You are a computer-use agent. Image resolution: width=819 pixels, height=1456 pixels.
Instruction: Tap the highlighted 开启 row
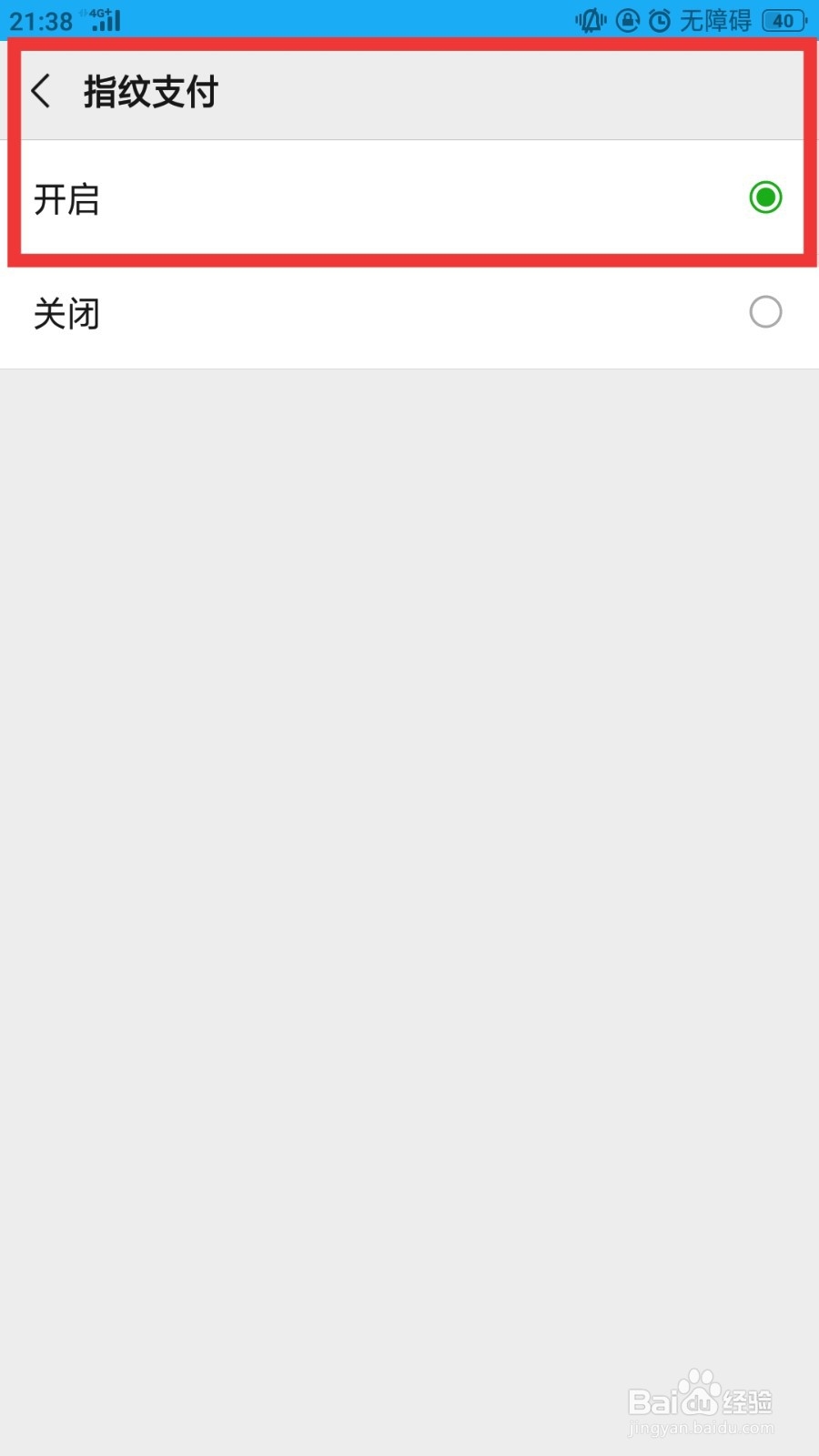click(x=409, y=198)
